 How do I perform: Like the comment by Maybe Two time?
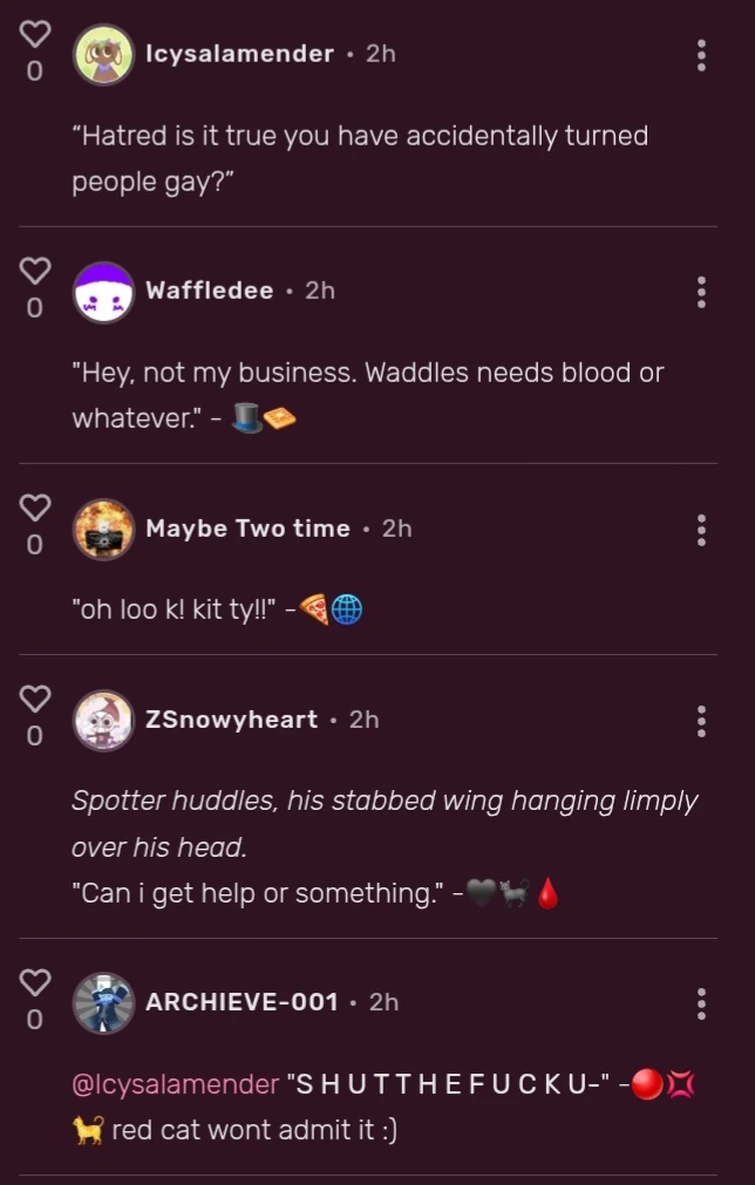[x=35, y=509]
